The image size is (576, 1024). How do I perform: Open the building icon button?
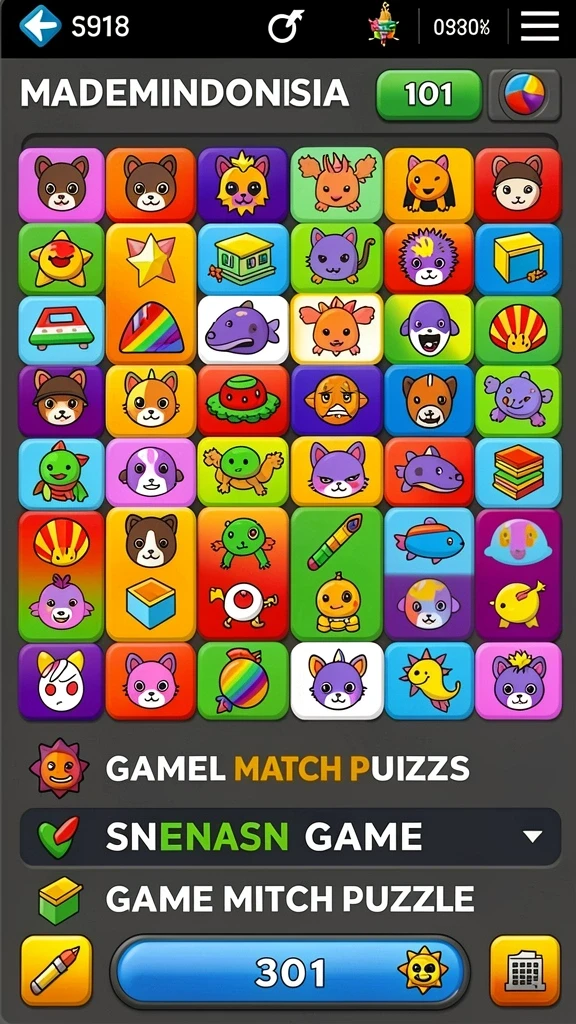(525, 971)
